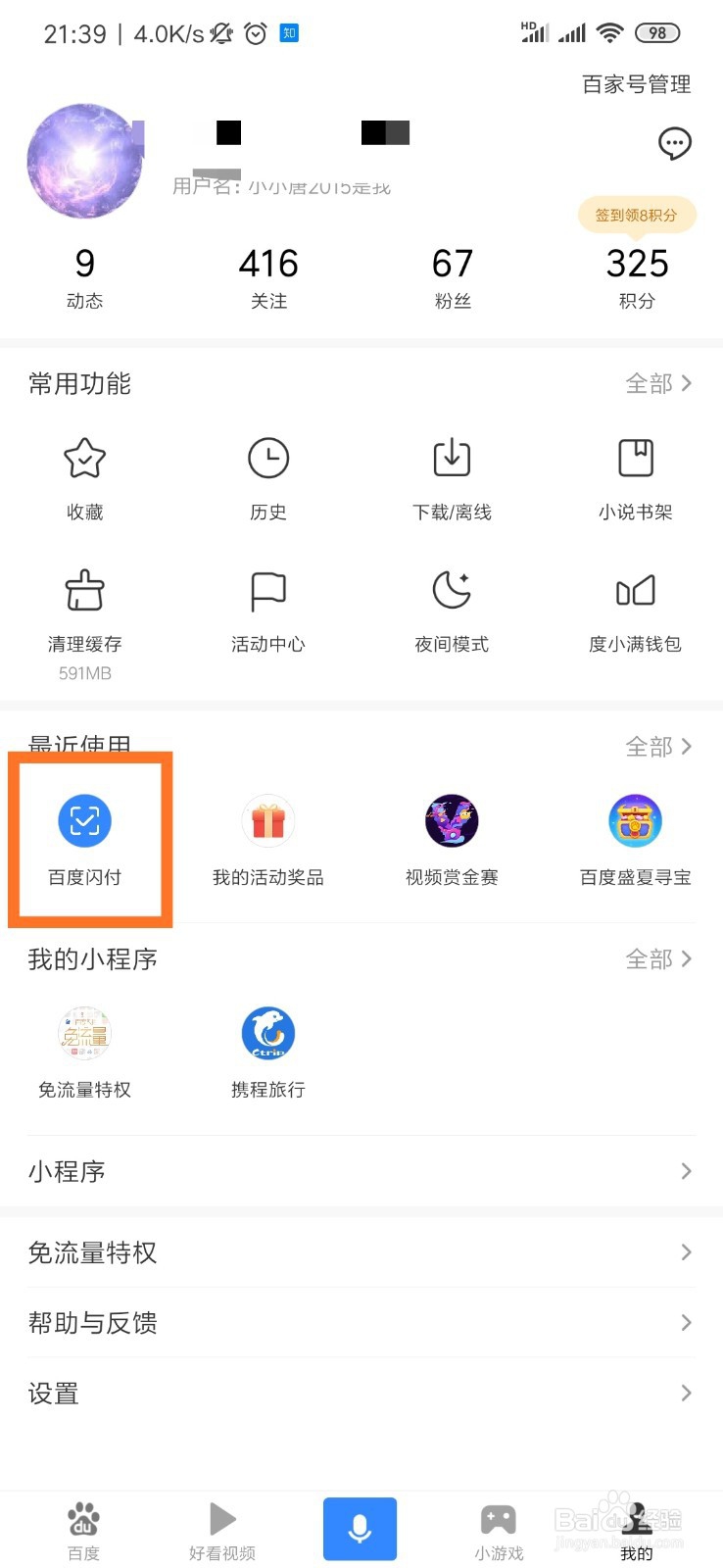Open 百家号管理 management link
723x1568 pixels.
pos(637,85)
